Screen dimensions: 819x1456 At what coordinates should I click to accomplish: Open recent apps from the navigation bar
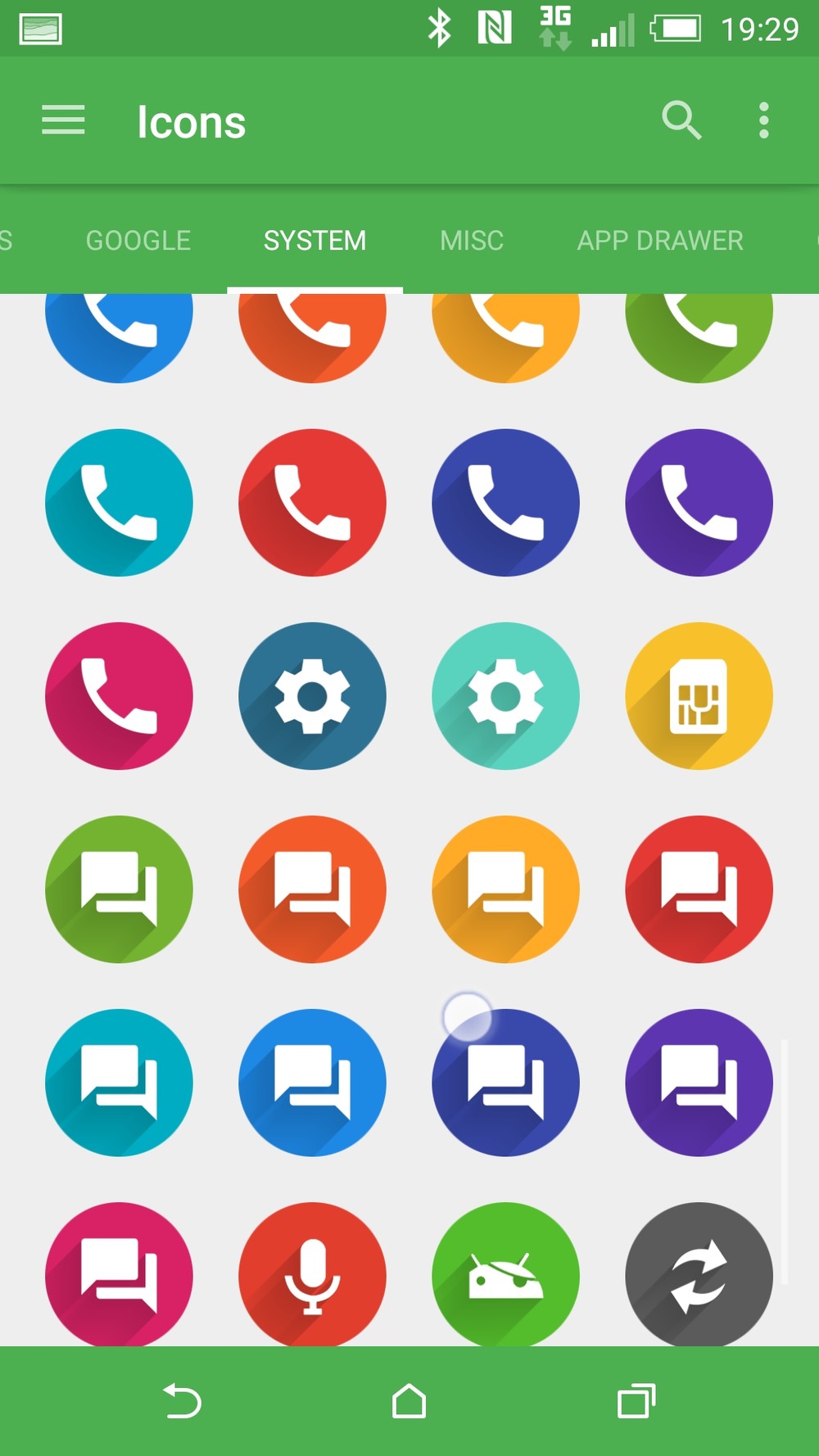coord(636,1400)
